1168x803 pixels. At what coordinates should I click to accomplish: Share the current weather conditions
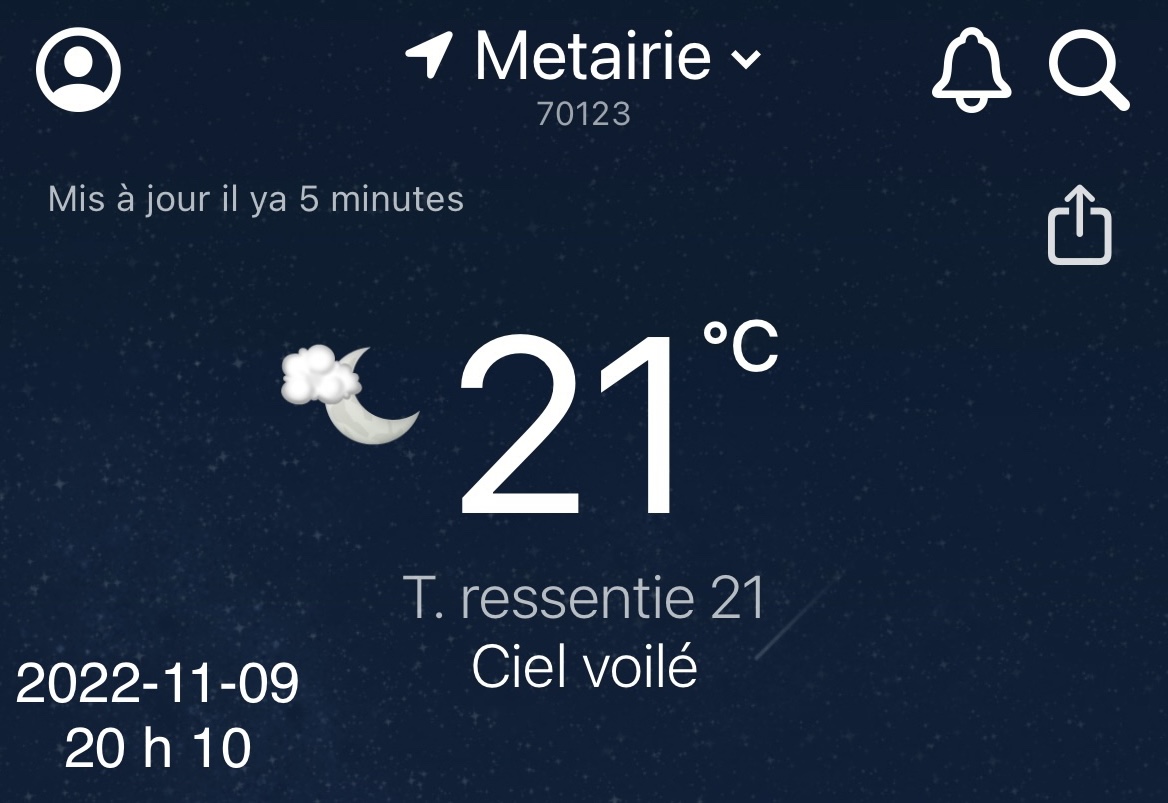[x=1079, y=225]
